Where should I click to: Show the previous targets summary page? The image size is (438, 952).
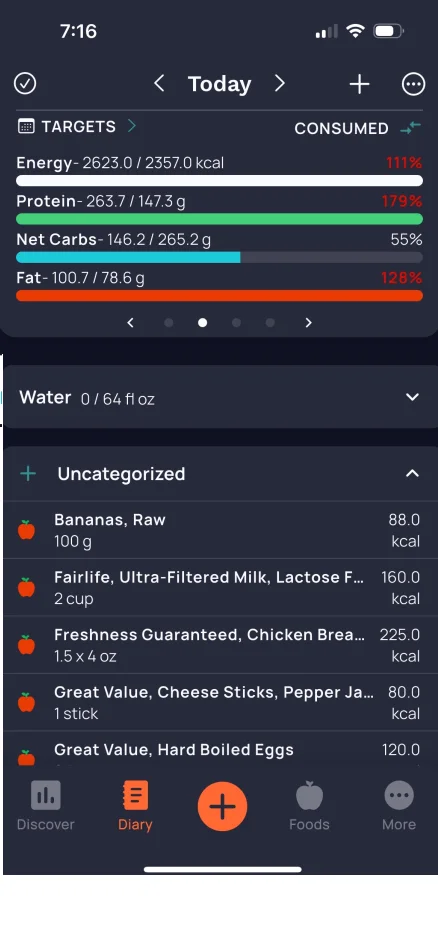coord(130,322)
